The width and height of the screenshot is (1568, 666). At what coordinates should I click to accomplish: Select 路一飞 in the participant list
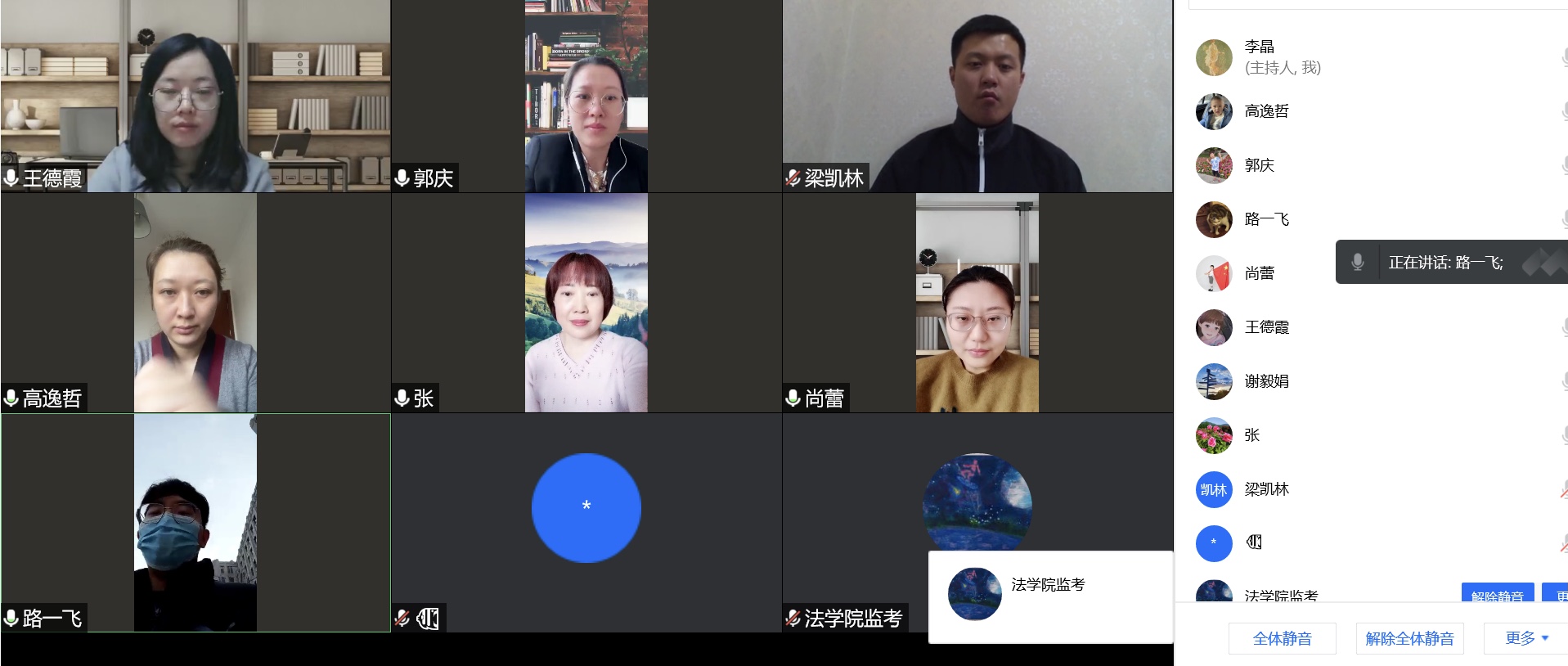point(1266,219)
